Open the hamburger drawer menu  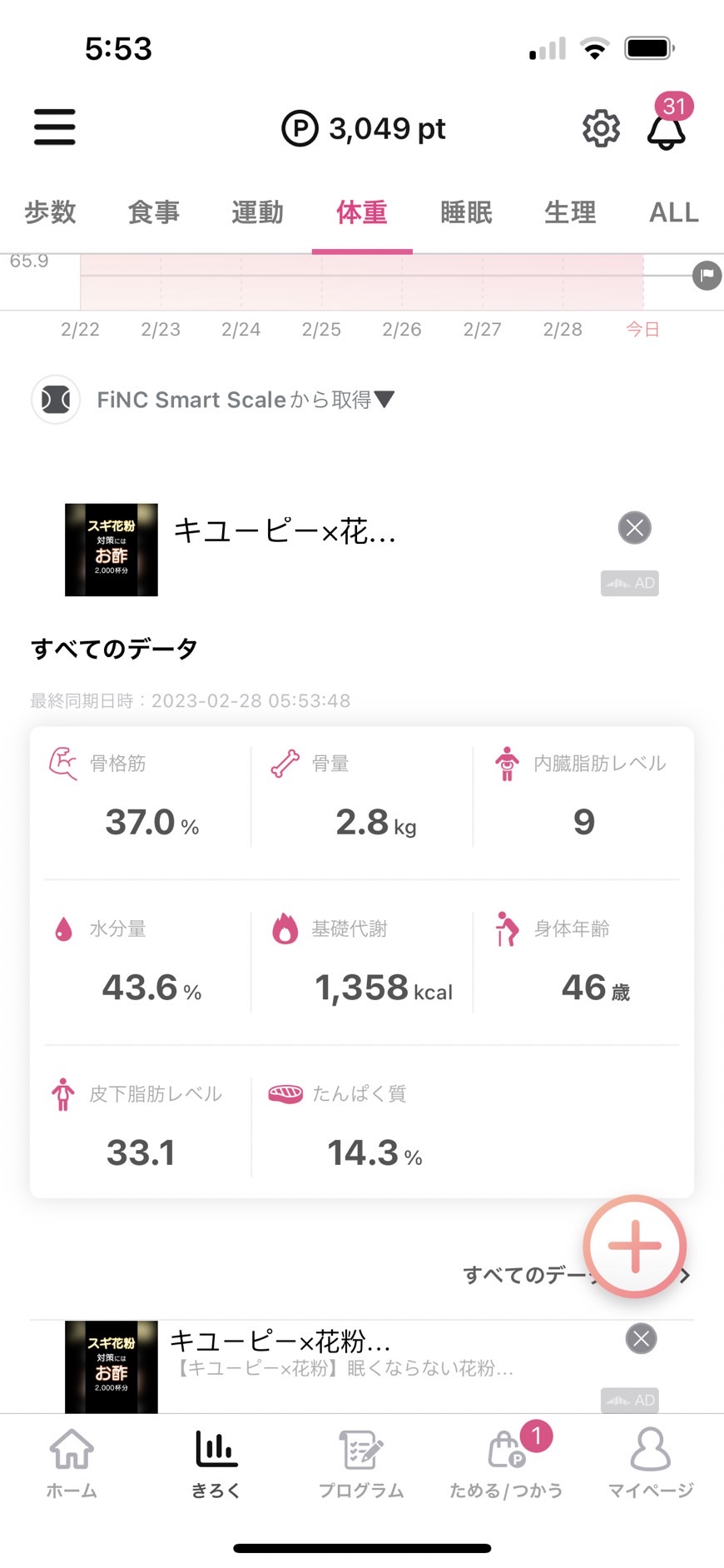tap(55, 127)
